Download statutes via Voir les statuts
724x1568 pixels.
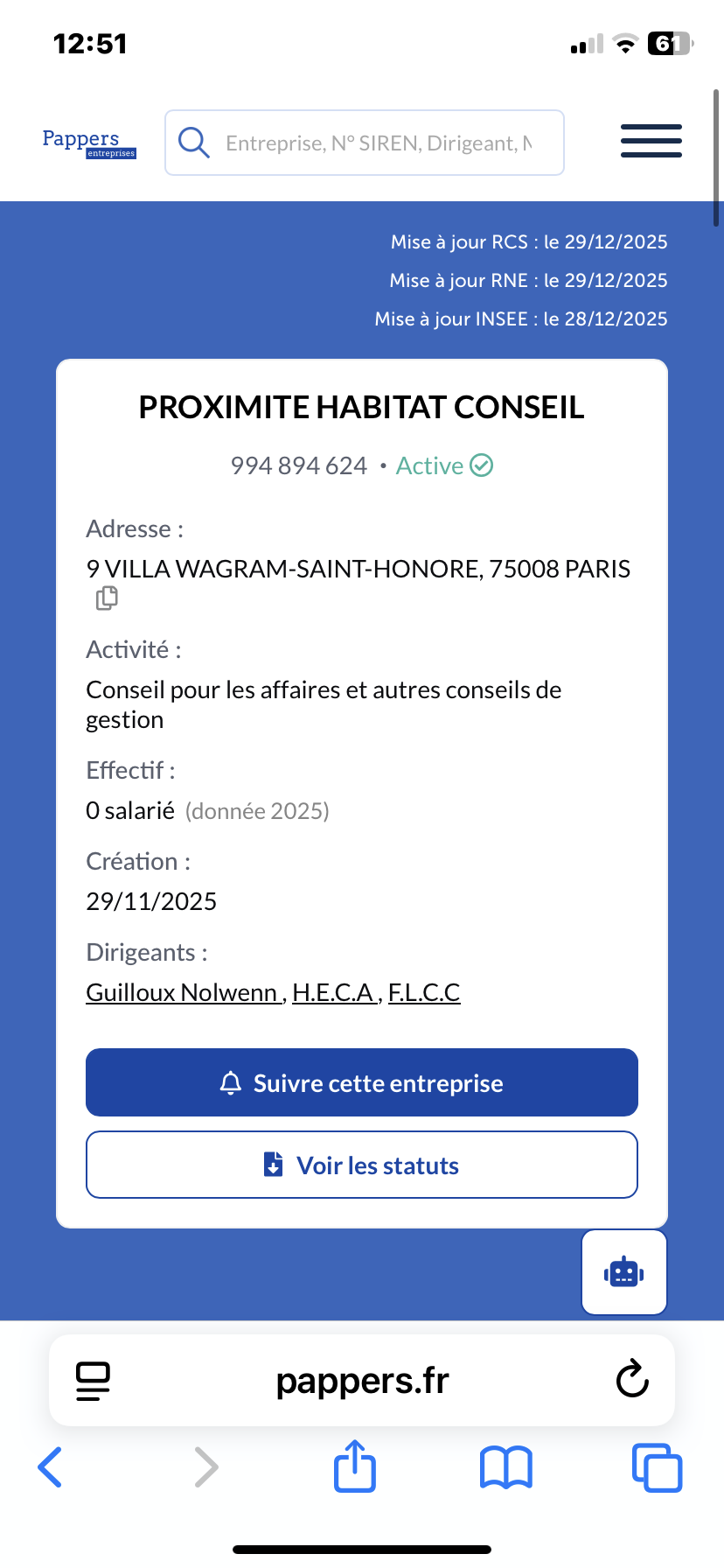pos(361,1165)
